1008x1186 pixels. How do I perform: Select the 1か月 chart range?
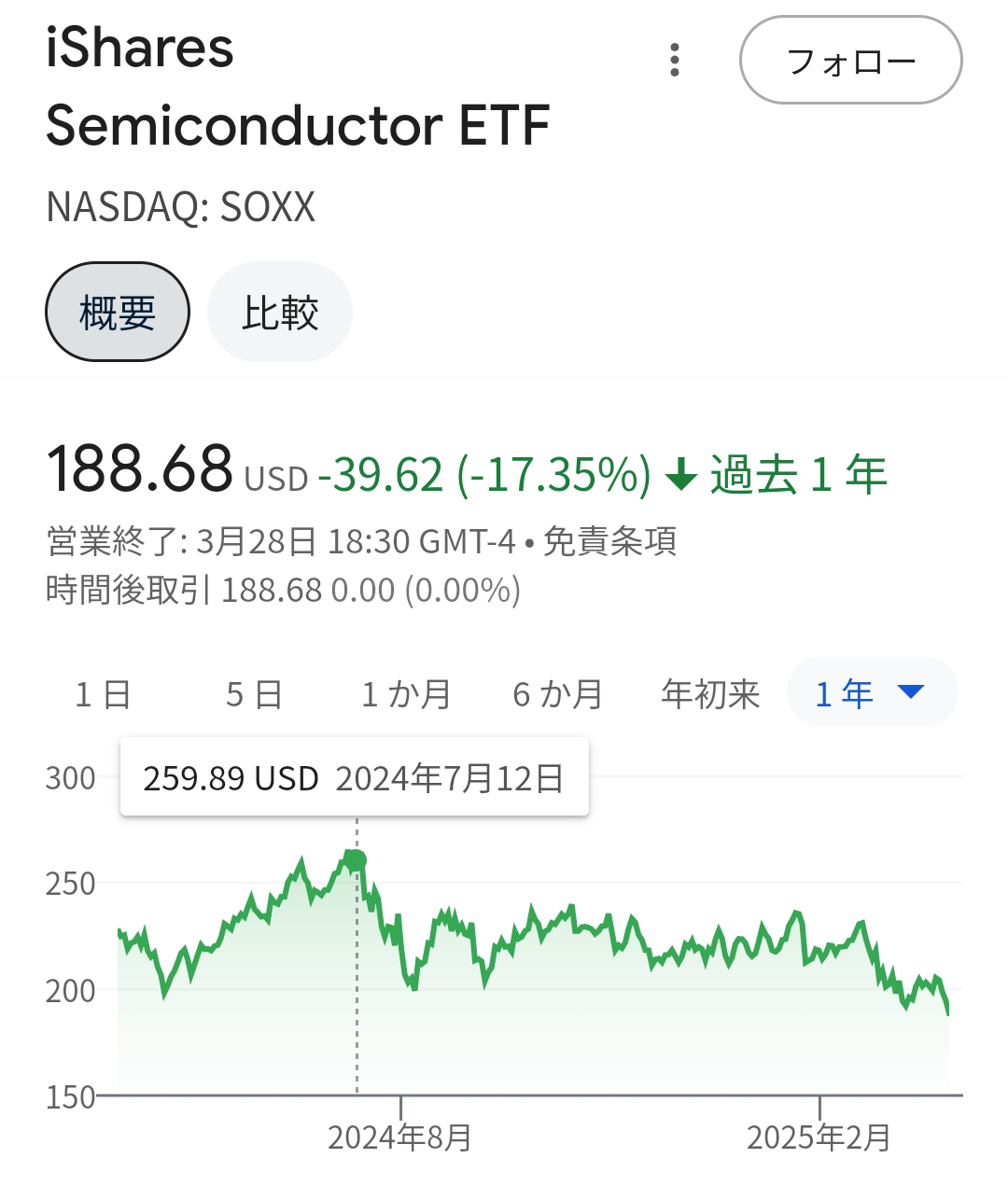pyautogui.click(x=406, y=691)
